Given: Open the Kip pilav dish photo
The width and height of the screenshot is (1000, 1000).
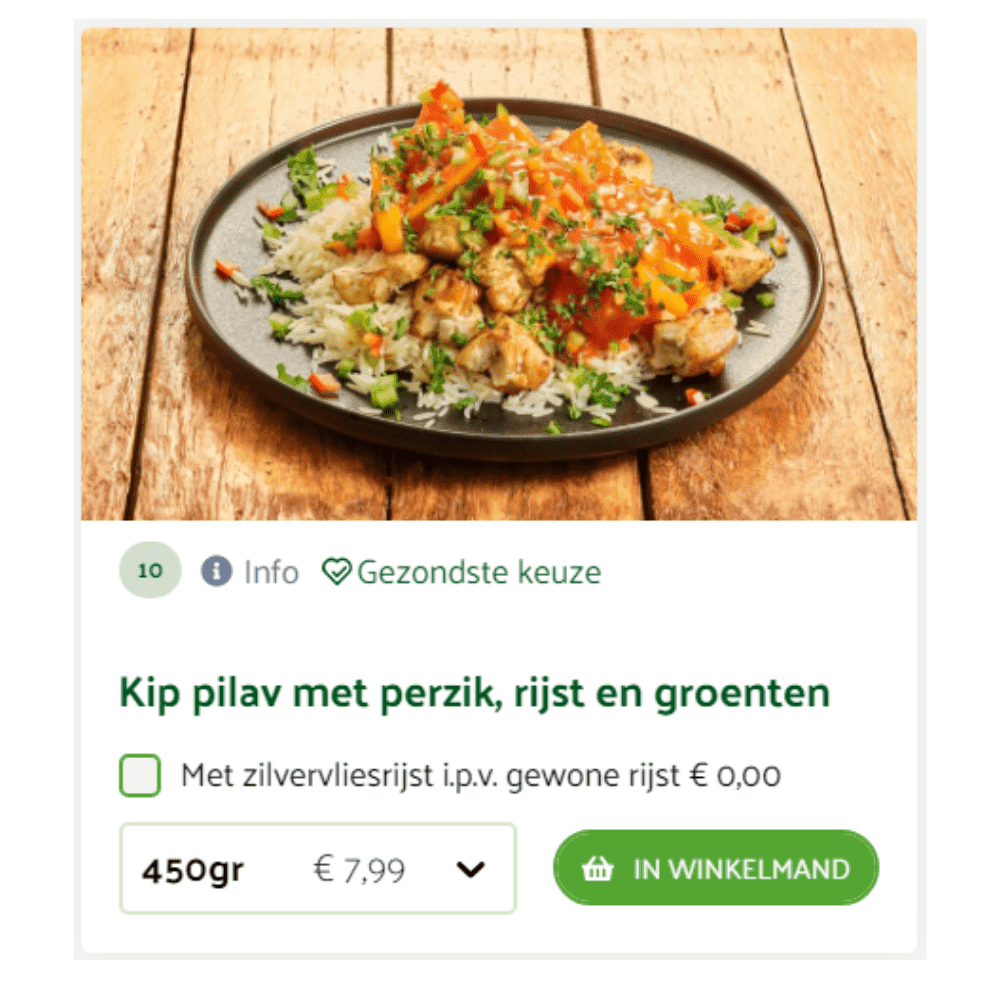Looking at the screenshot, I should tap(498, 274).
